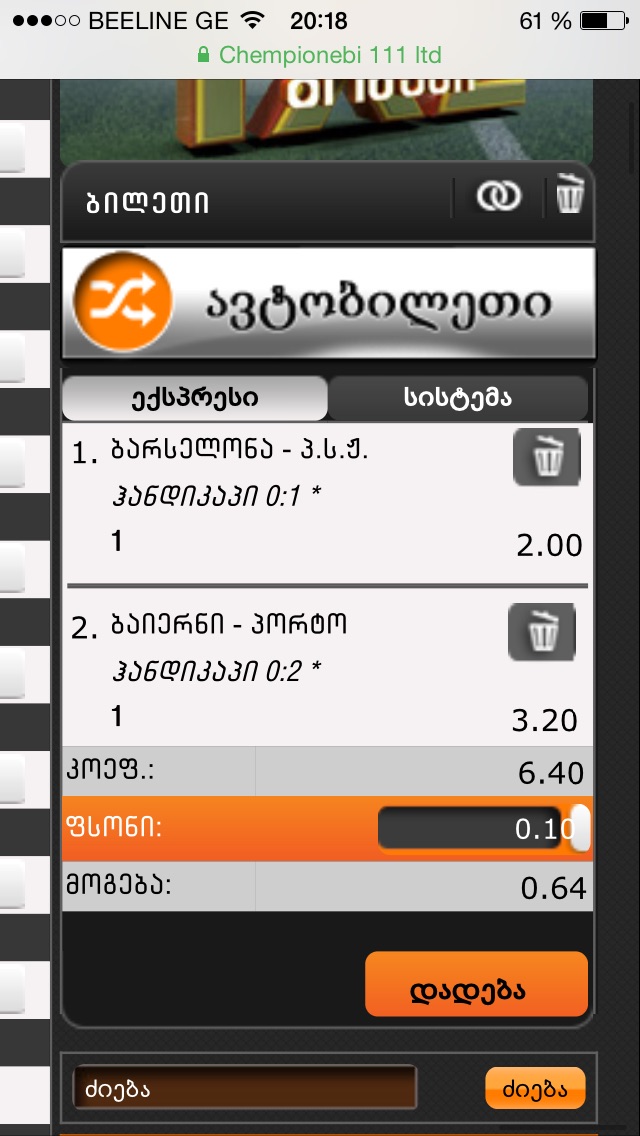Image resolution: width=640 pixels, height=1136 pixels.
Task: Tap the orange ძიება search button
Action: tap(535, 1088)
